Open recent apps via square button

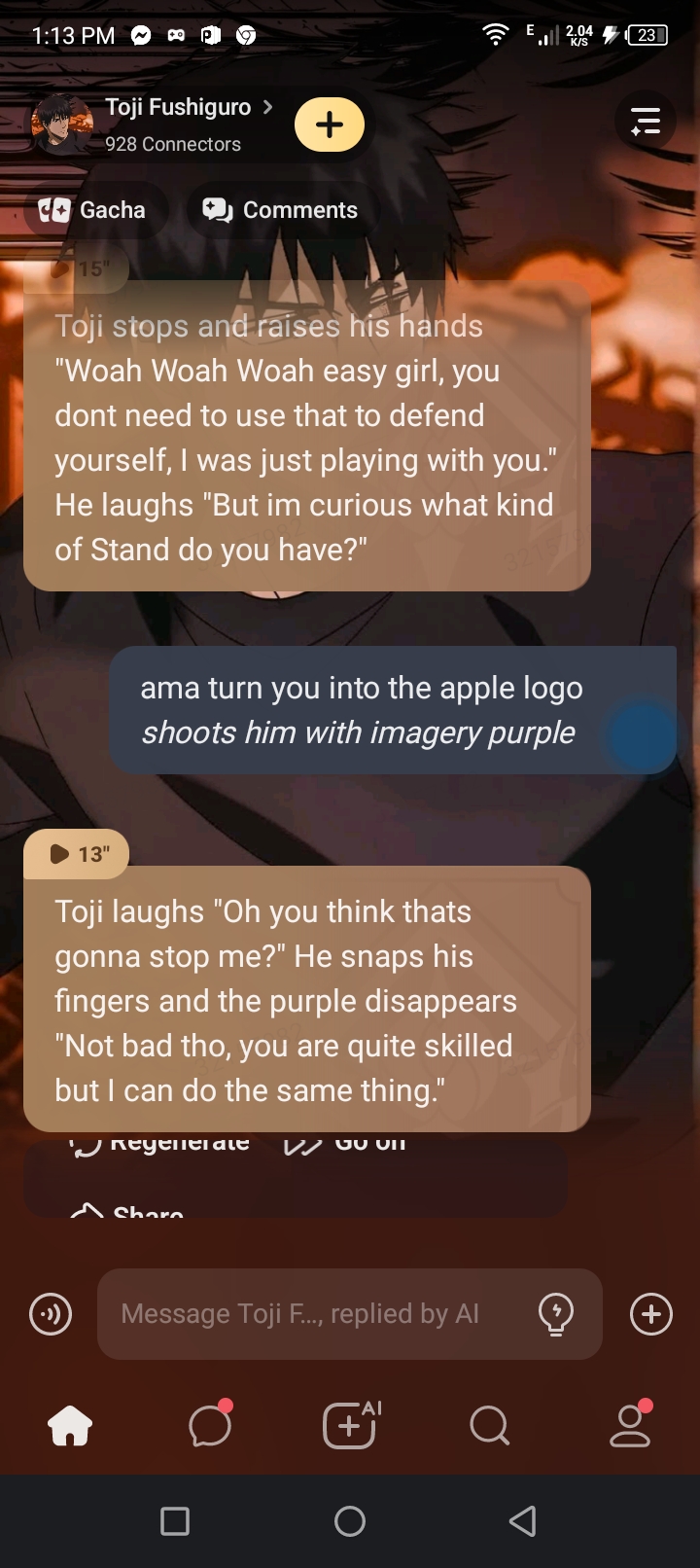[x=175, y=1521]
